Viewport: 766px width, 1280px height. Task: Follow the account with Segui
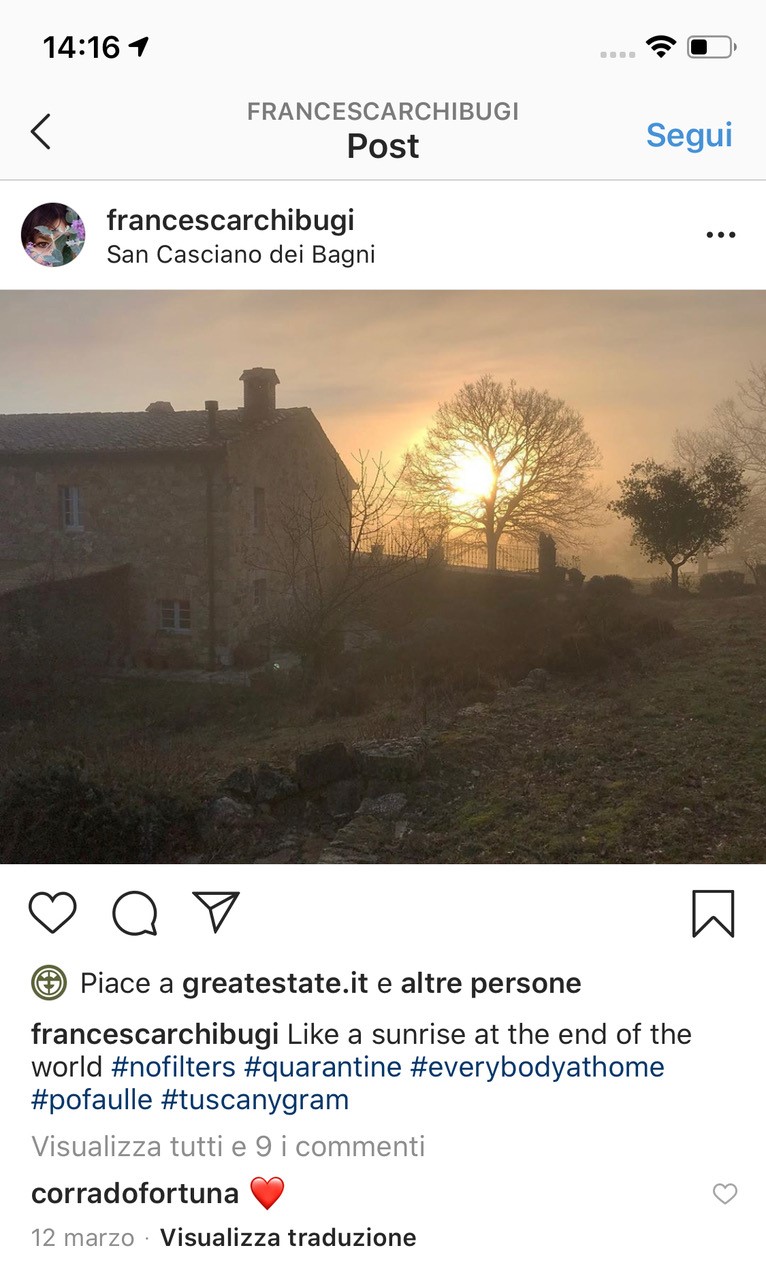[689, 135]
